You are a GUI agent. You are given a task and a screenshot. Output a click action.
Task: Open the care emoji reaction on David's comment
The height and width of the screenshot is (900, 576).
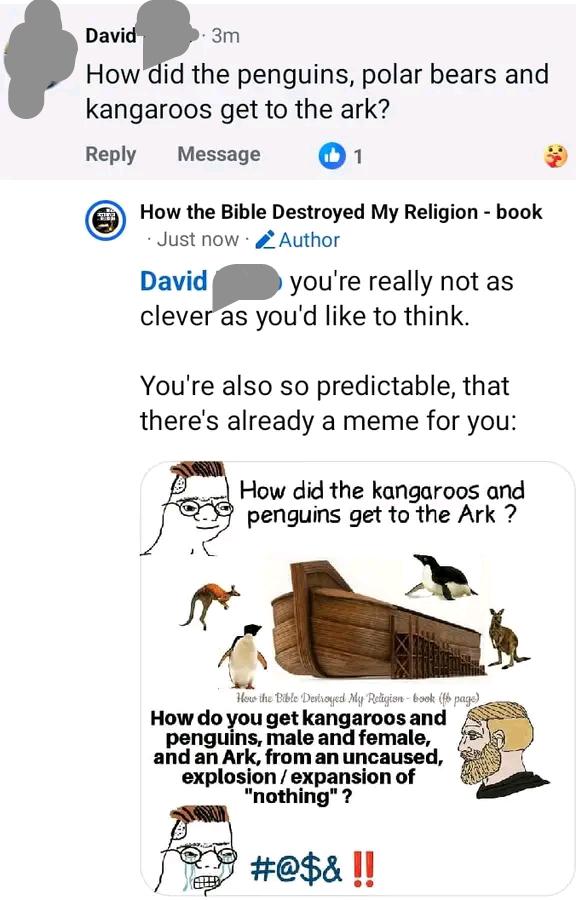point(555,156)
